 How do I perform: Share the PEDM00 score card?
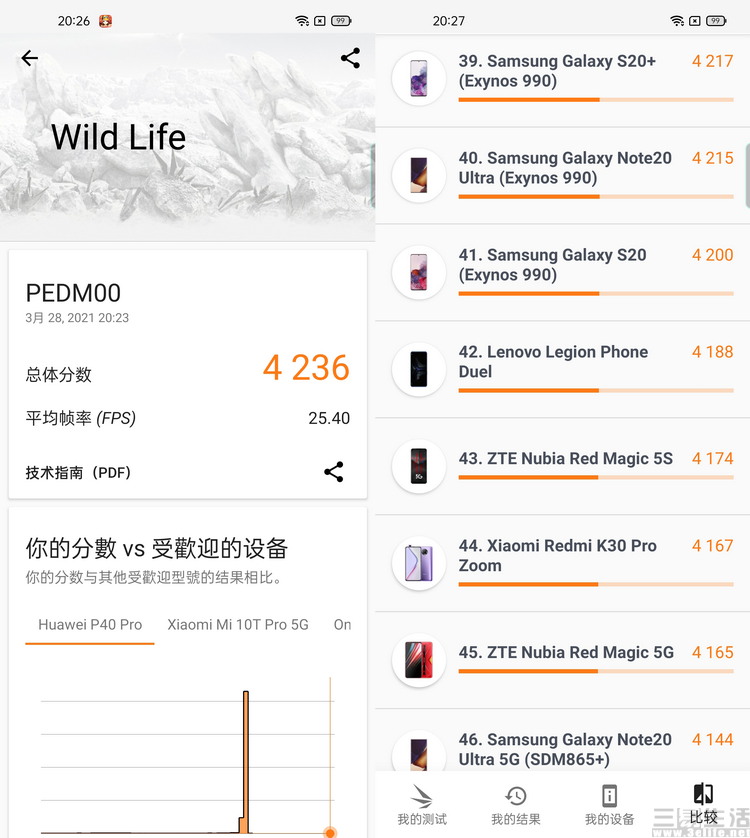[334, 472]
